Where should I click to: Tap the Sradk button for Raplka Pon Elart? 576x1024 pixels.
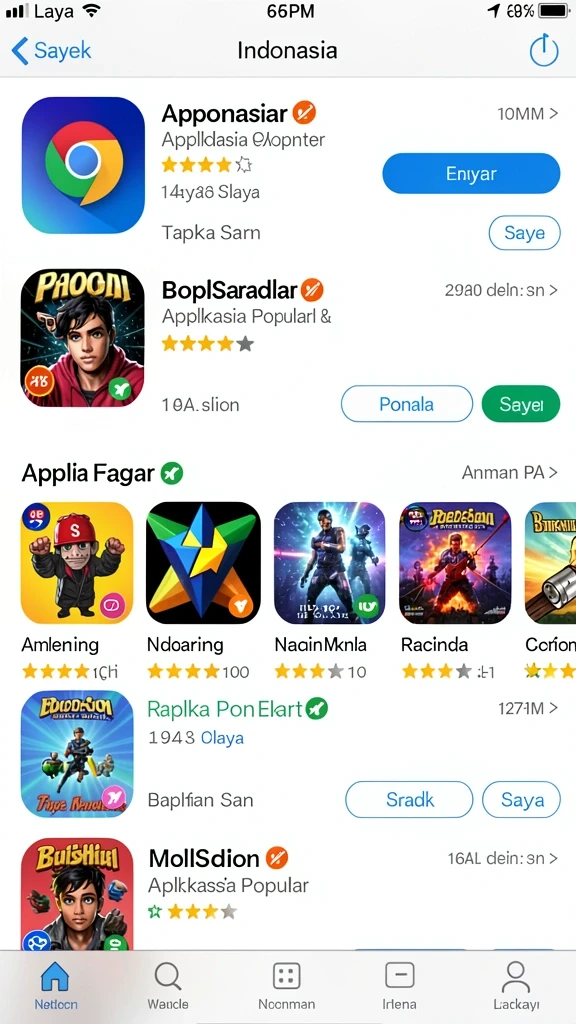[x=409, y=799]
